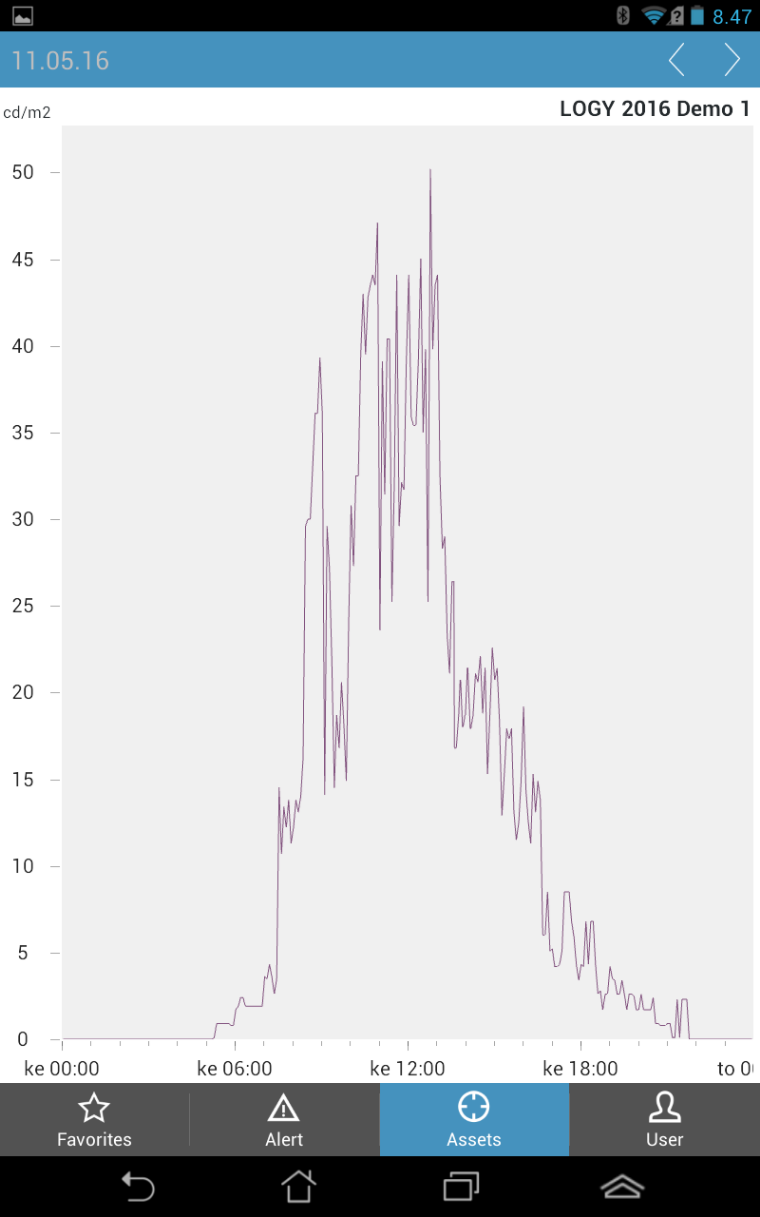Go to the previous day with left arrow
Screen dimensions: 760x1217
tap(677, 60)
